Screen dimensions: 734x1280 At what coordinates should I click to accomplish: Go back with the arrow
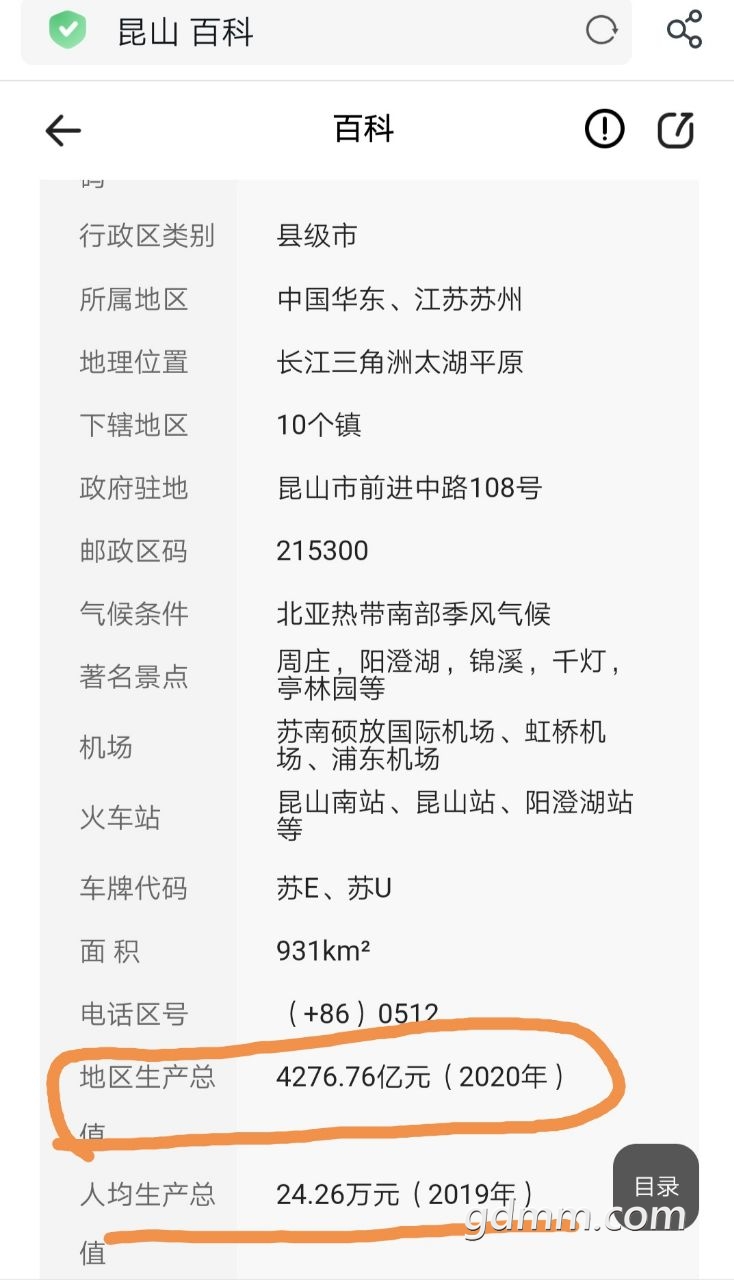pyautogui.click(x=63, y=130)
